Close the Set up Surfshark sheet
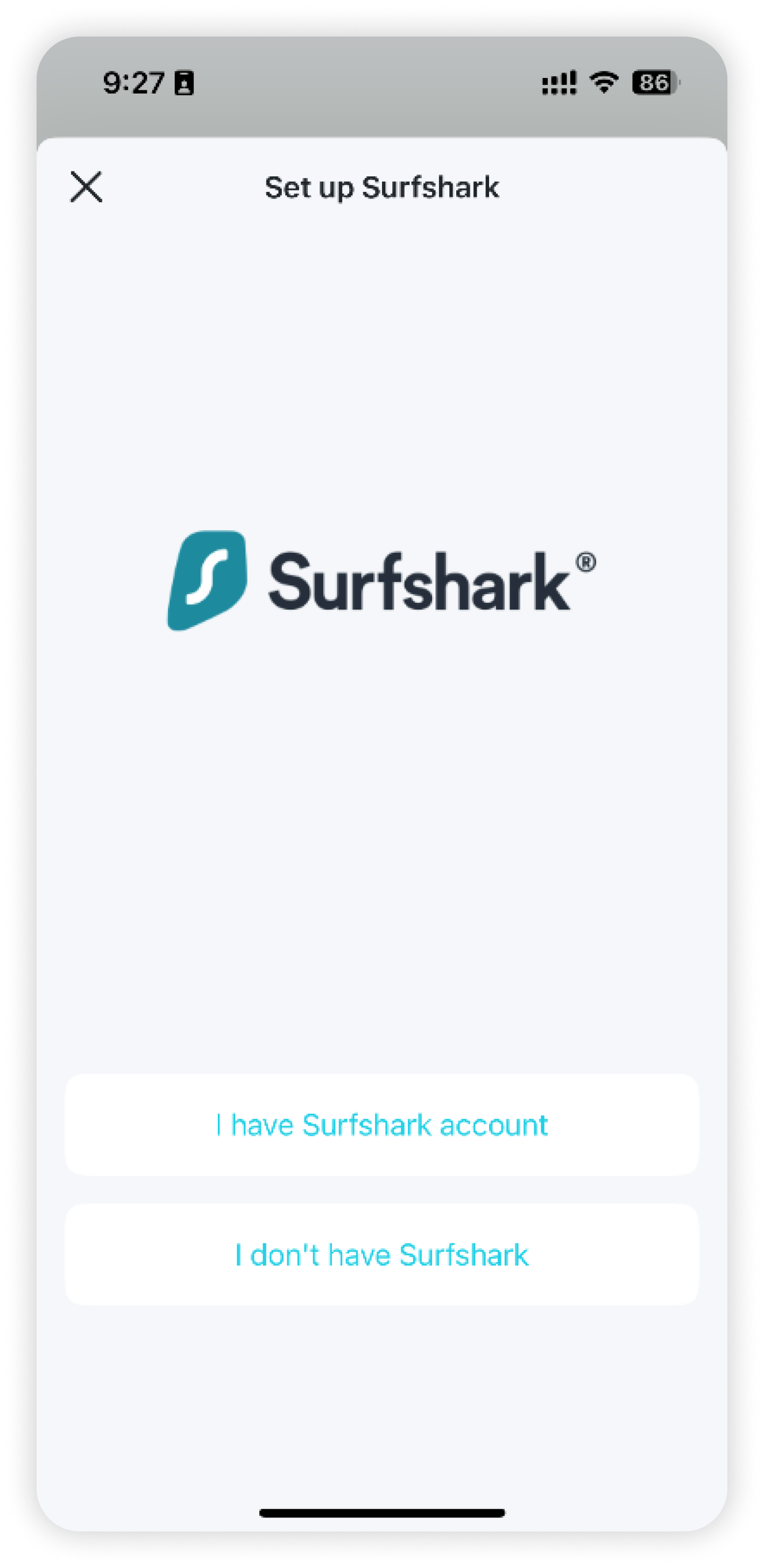The image size is (764, 1568). point(86,186)
